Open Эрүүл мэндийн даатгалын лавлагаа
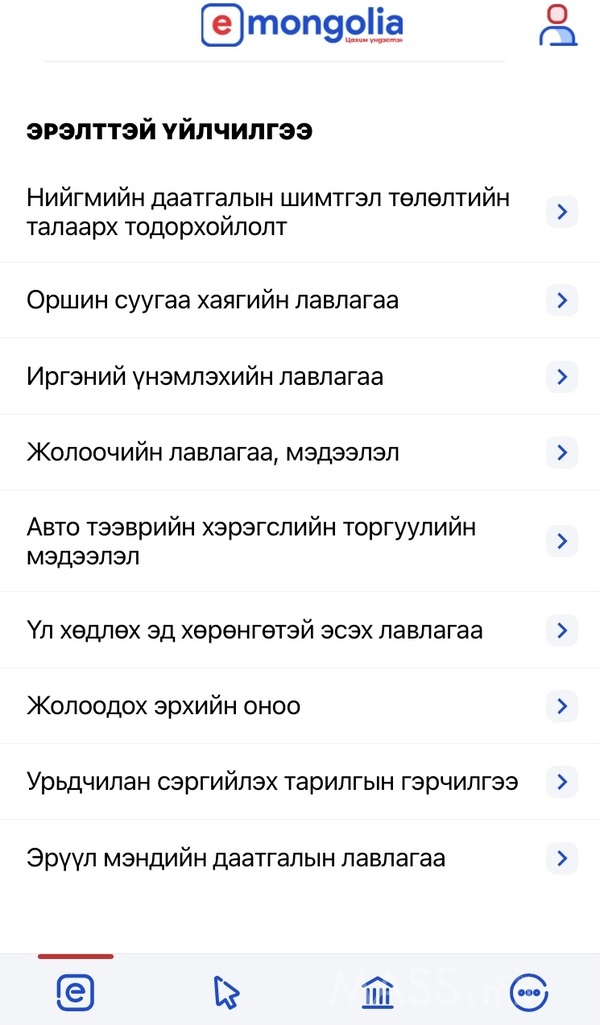 coord(300,858)
